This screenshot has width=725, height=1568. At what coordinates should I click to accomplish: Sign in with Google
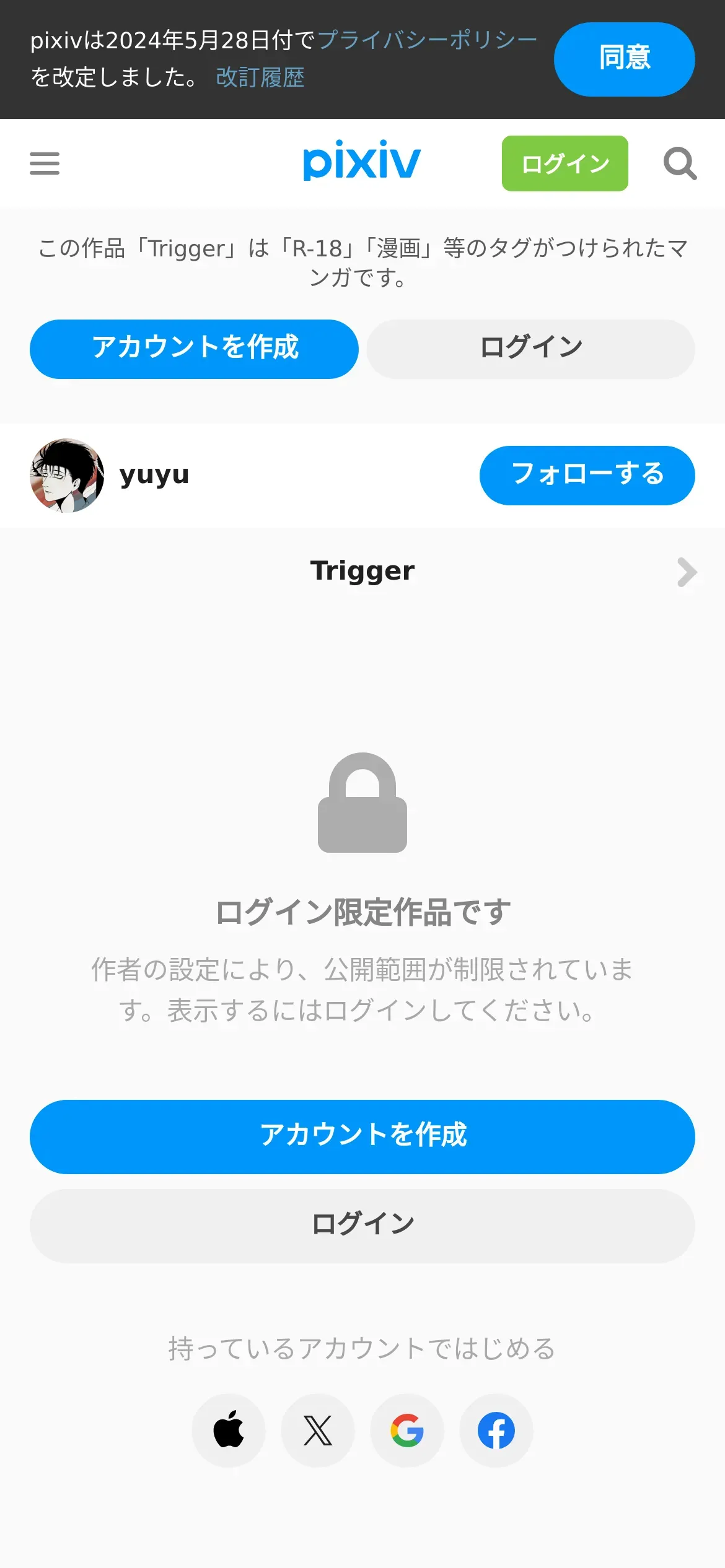pyautogui.click(x=407, y=1431)
